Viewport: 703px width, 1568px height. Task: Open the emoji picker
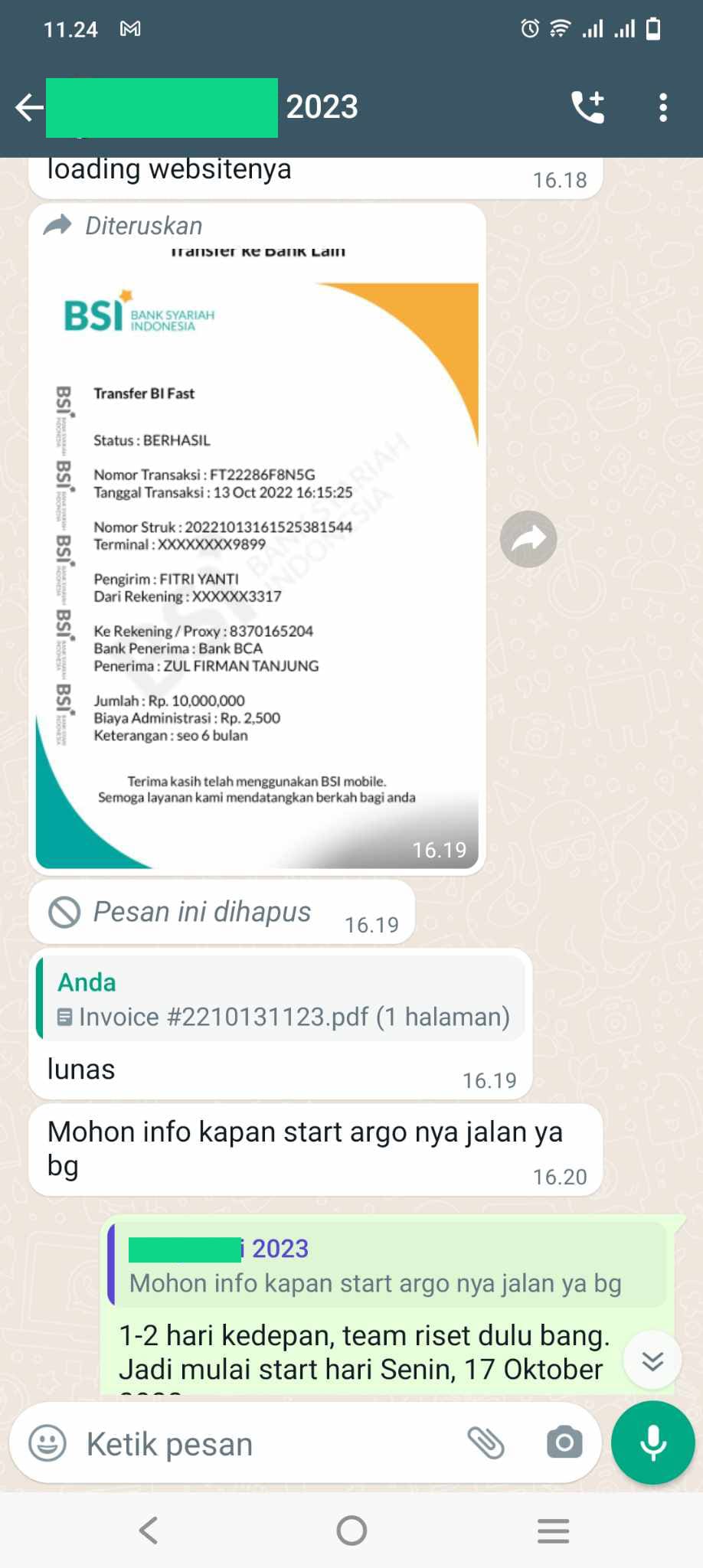tap(47, 1443)
